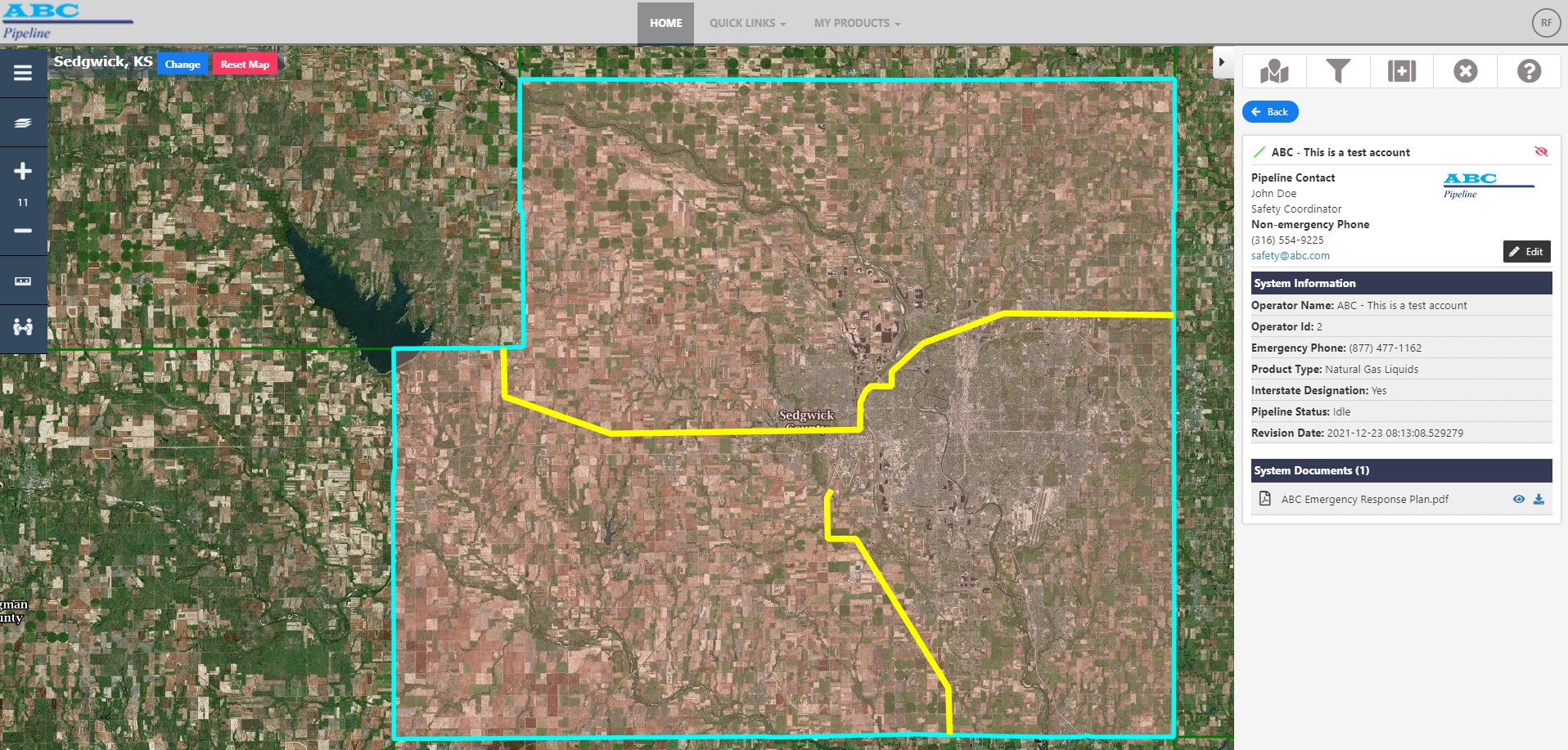Zoom in the map
The height and width of the screenshot is (750, 1568).
[23, 171]
